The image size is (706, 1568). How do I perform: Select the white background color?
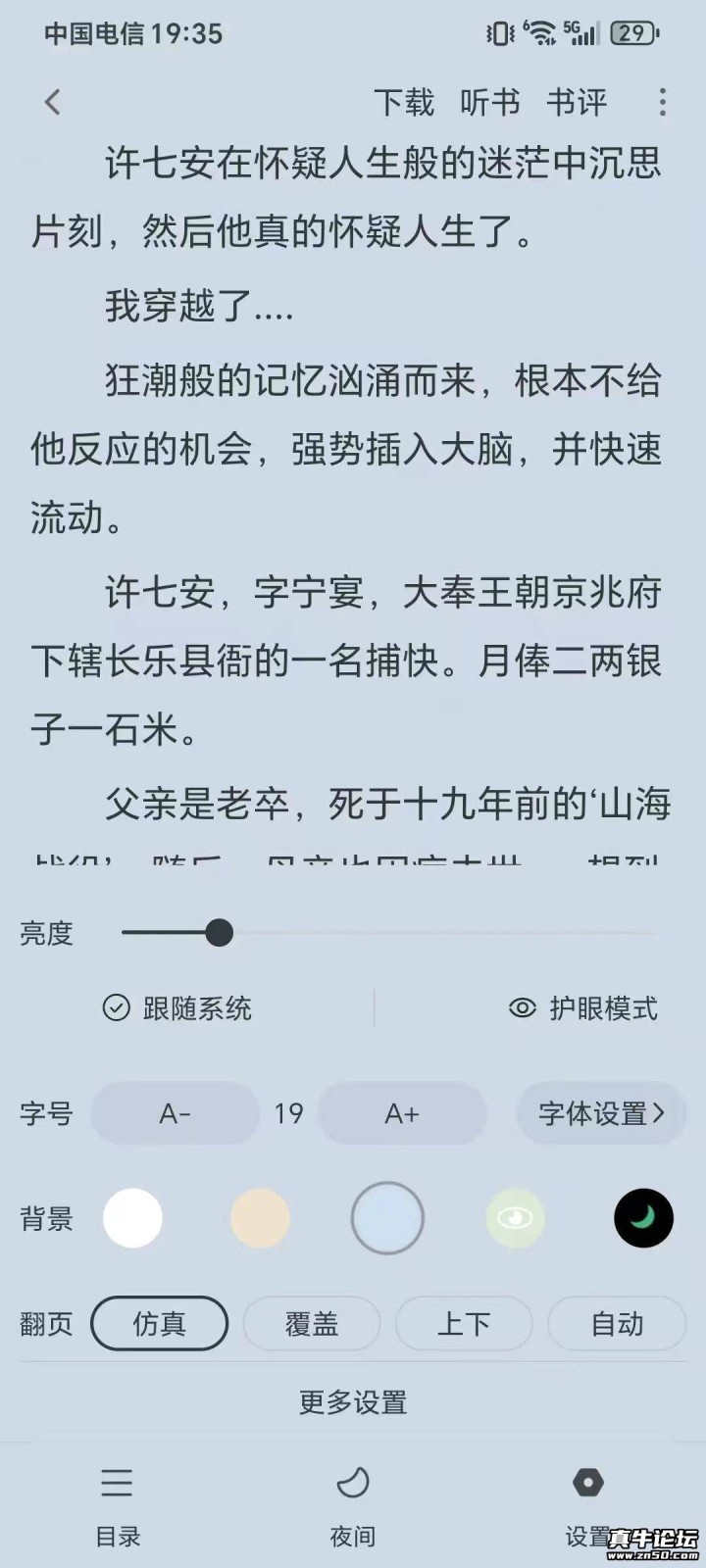click(132, 1218)
